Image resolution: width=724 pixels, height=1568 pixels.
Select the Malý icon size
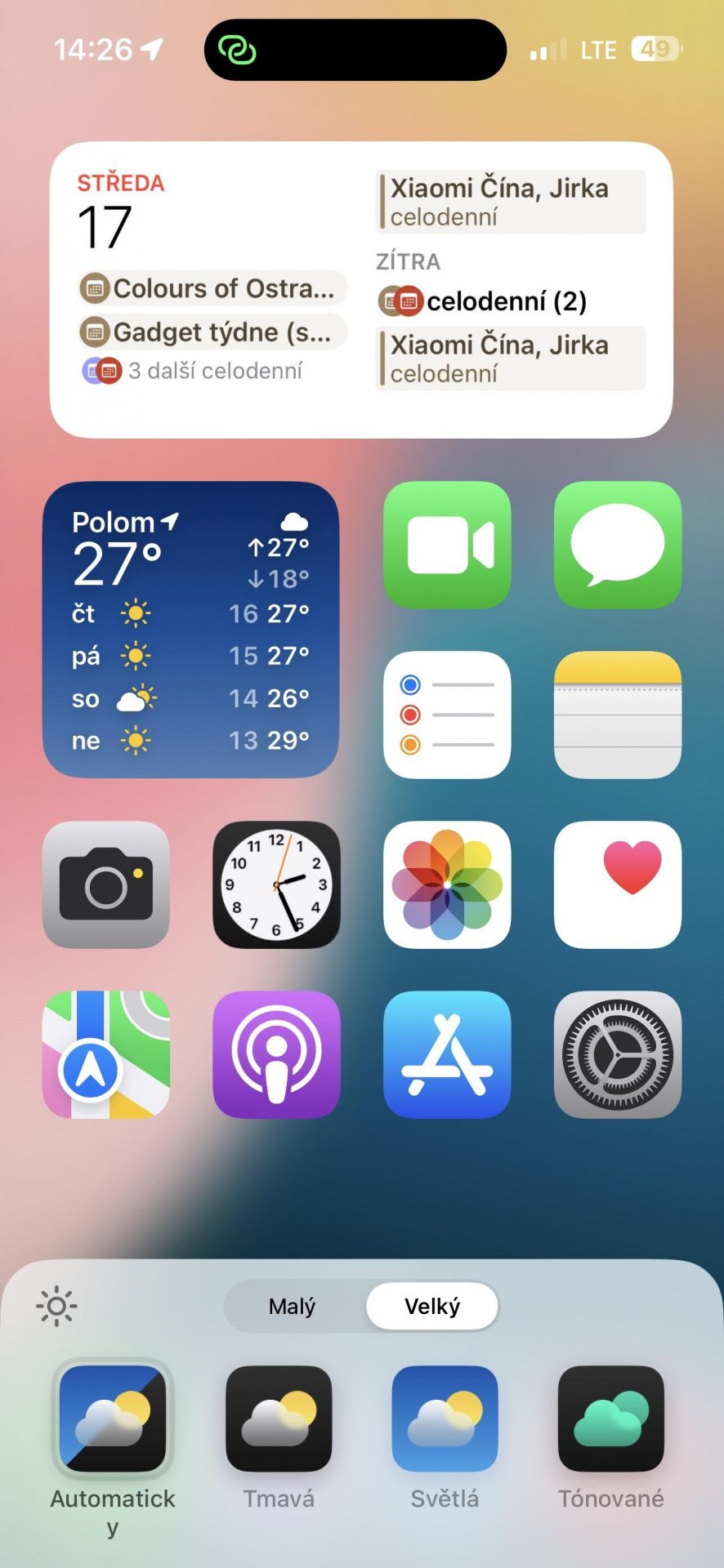point(292,1307)
